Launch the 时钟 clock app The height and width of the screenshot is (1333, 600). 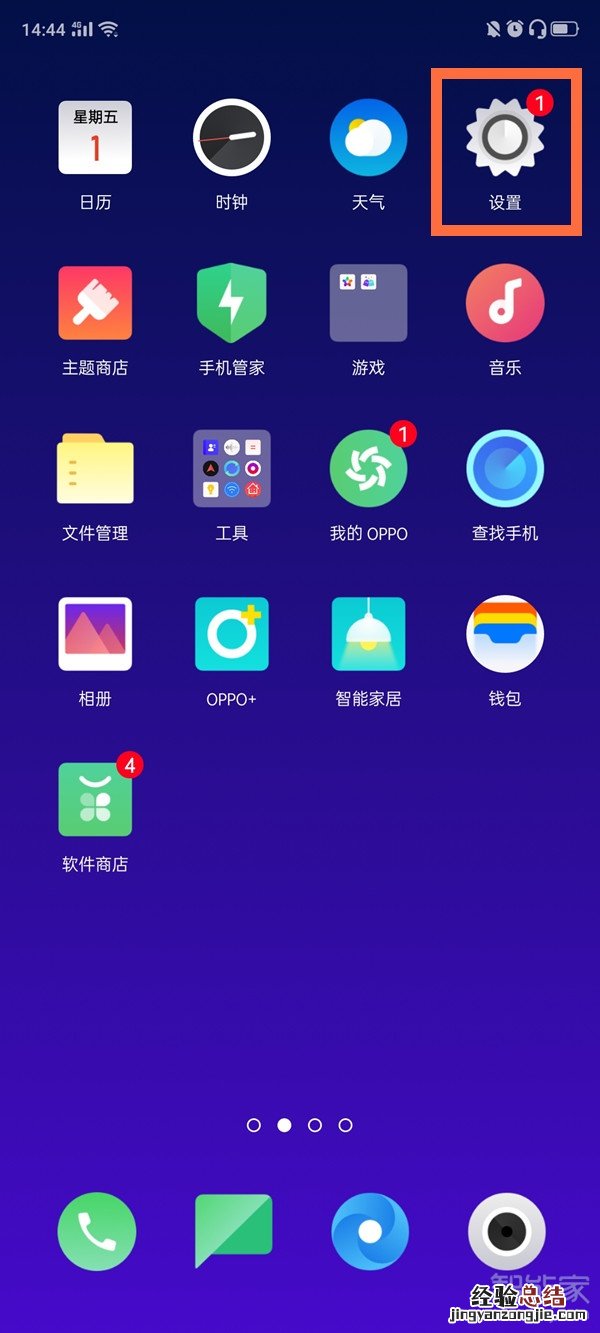(232, 138)
